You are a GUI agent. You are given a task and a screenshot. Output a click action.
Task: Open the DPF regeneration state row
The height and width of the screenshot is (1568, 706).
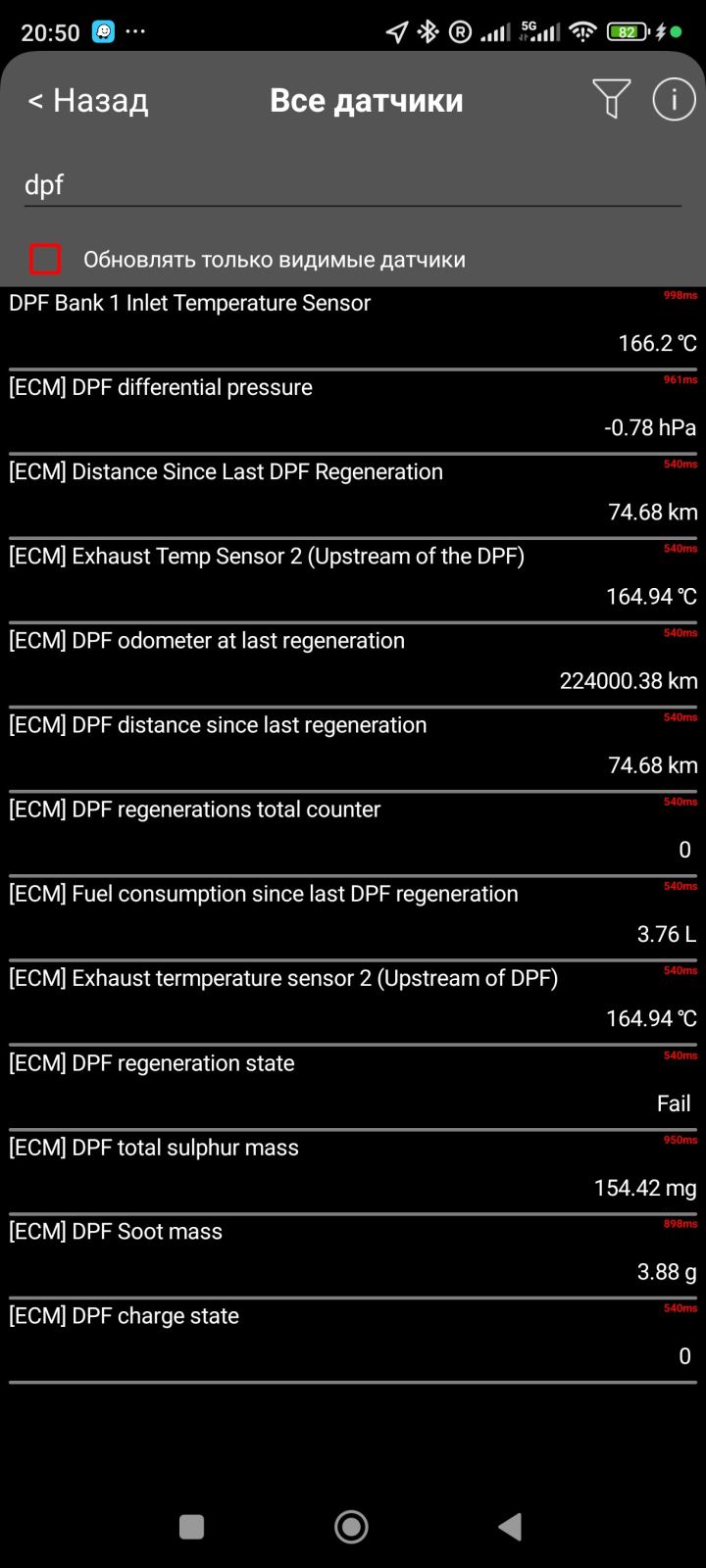tap(353, 1085)
